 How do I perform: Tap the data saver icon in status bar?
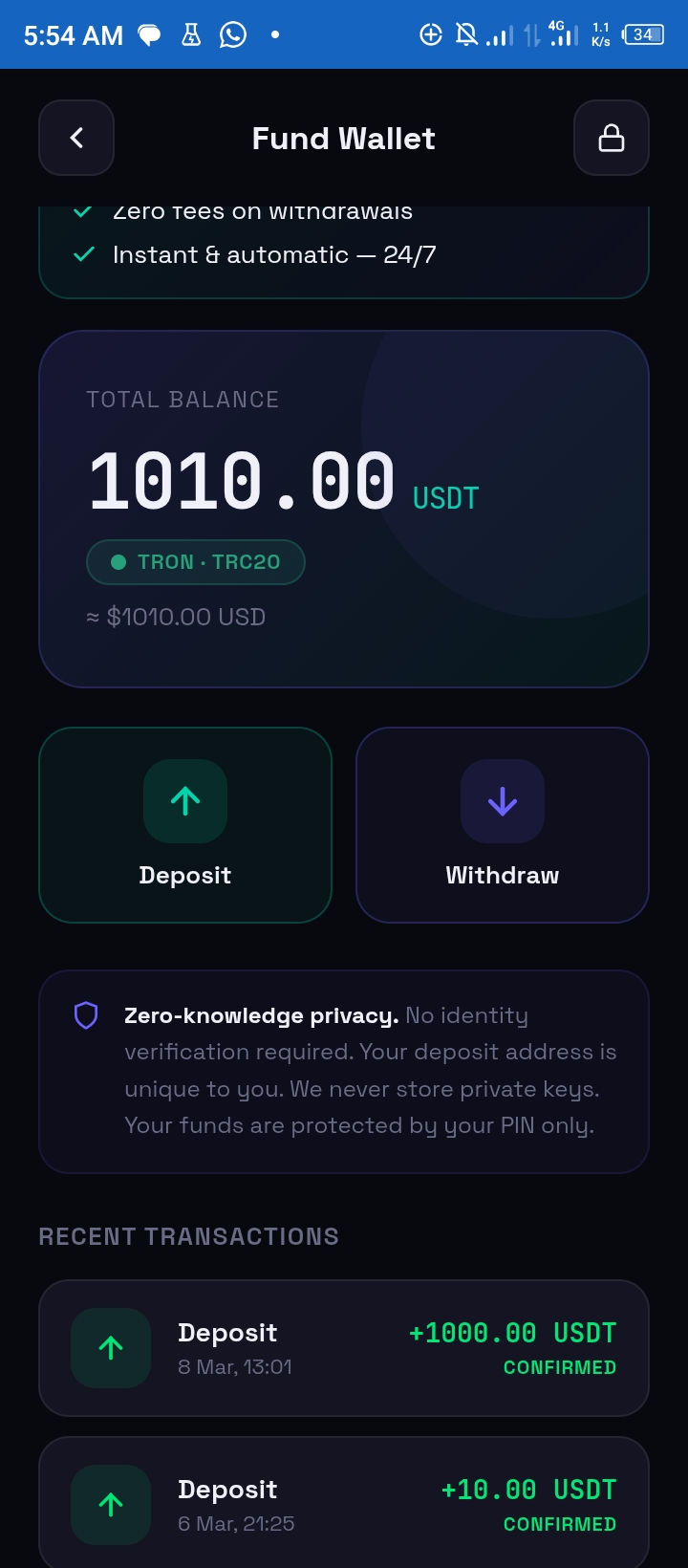430,33
